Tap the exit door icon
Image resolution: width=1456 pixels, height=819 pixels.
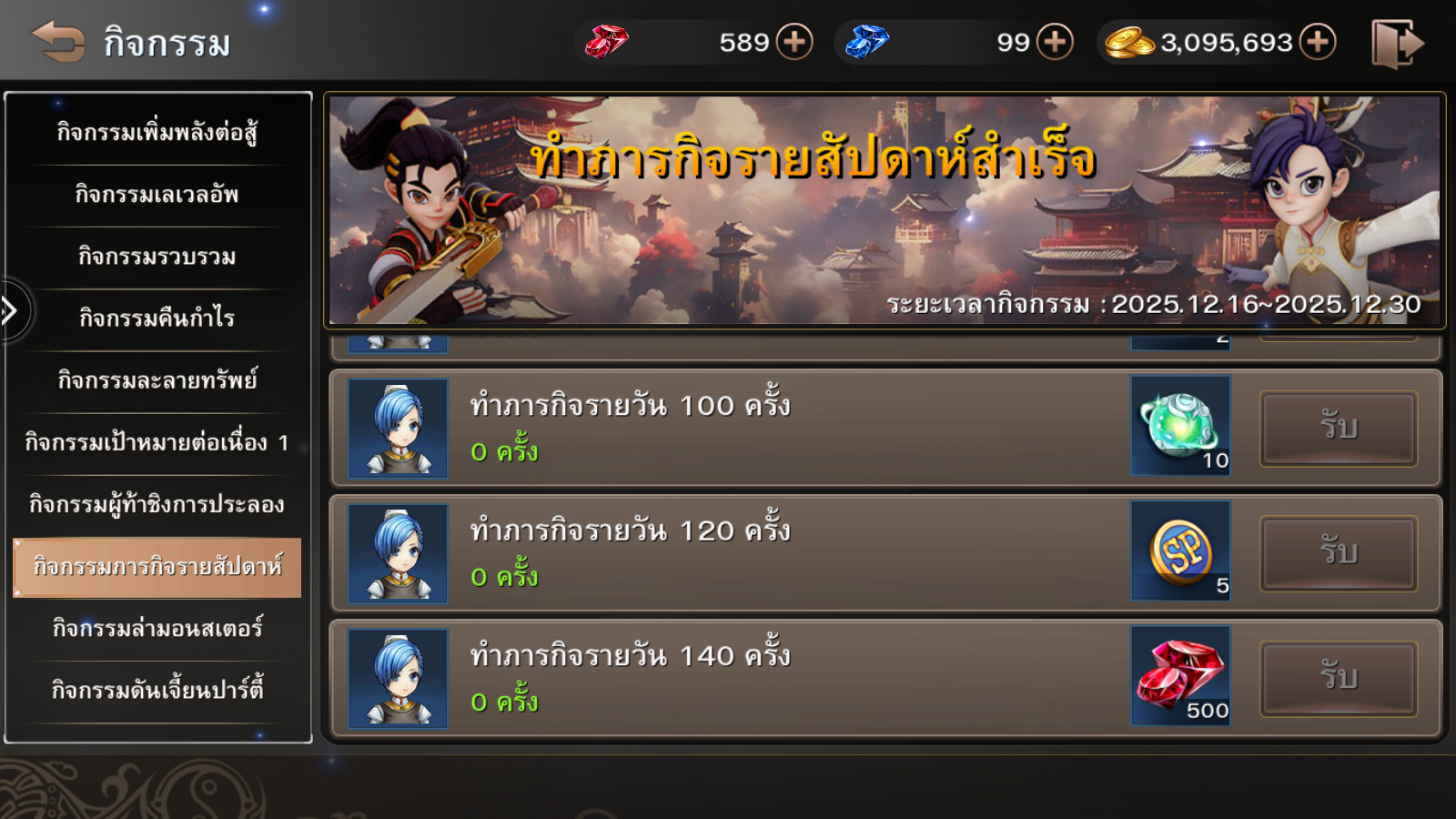click(1397, 44)
